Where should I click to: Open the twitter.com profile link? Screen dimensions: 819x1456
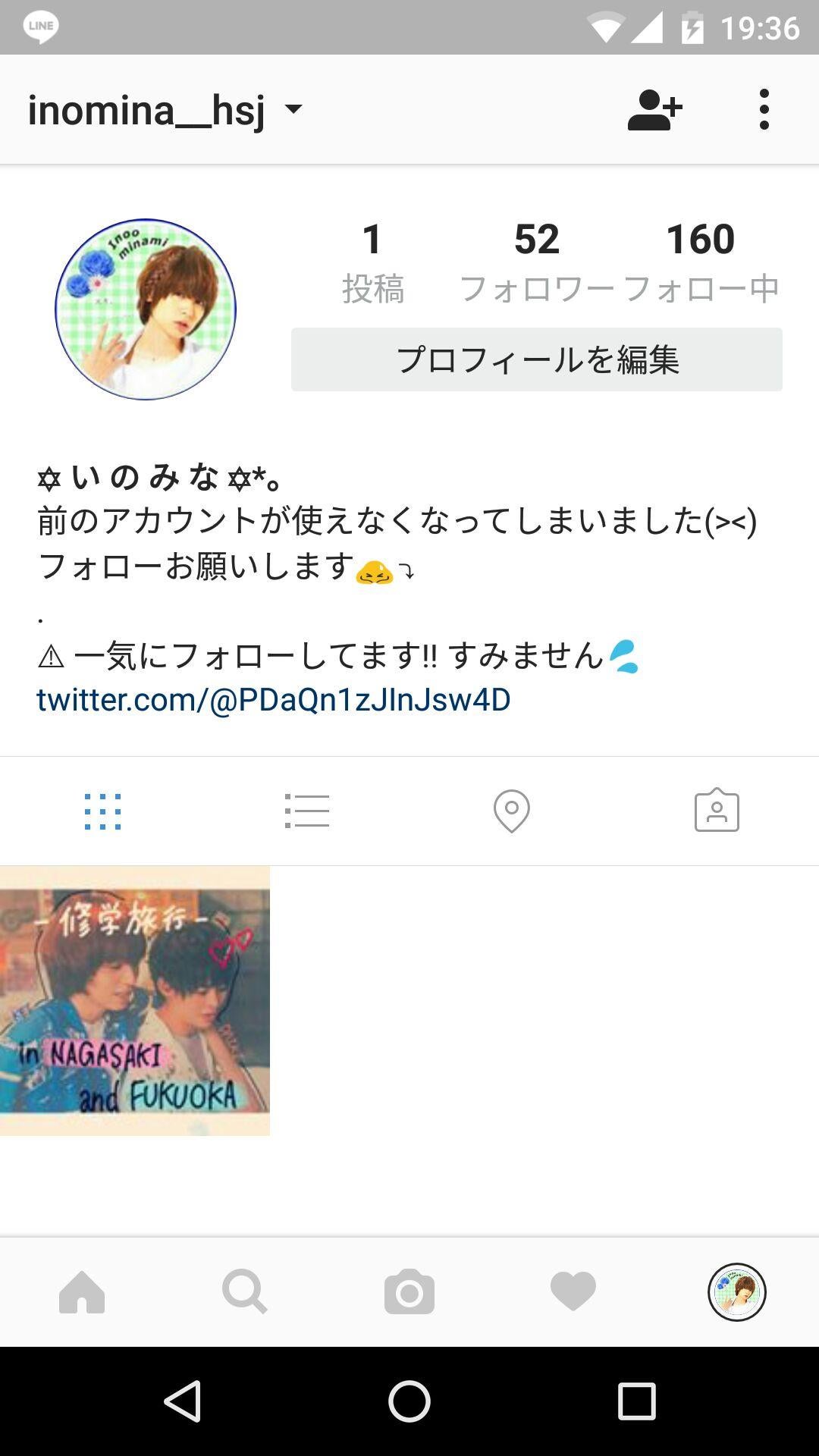(273, 699)
